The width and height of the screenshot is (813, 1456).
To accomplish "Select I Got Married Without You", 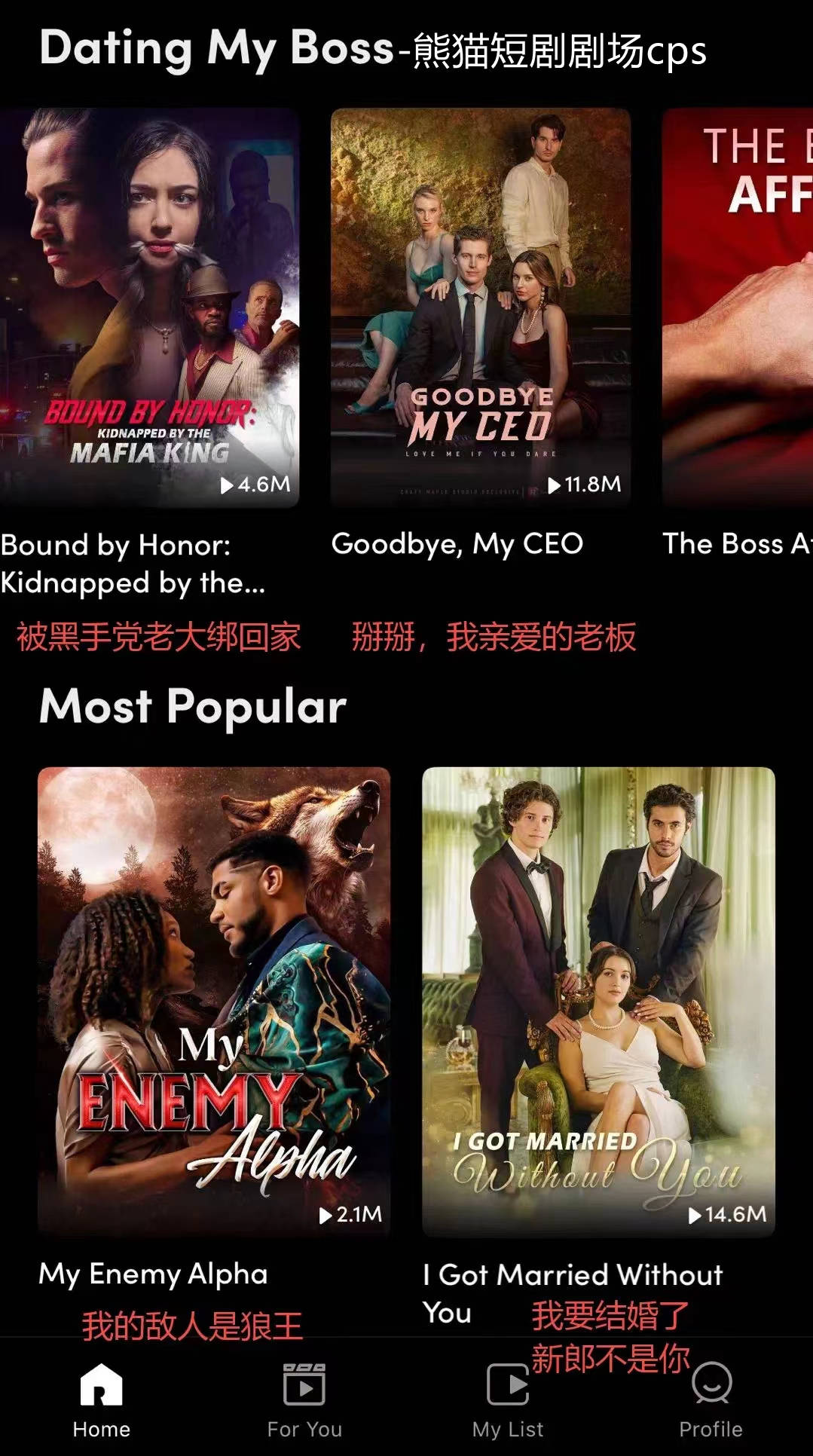I will coord(598,1001).
